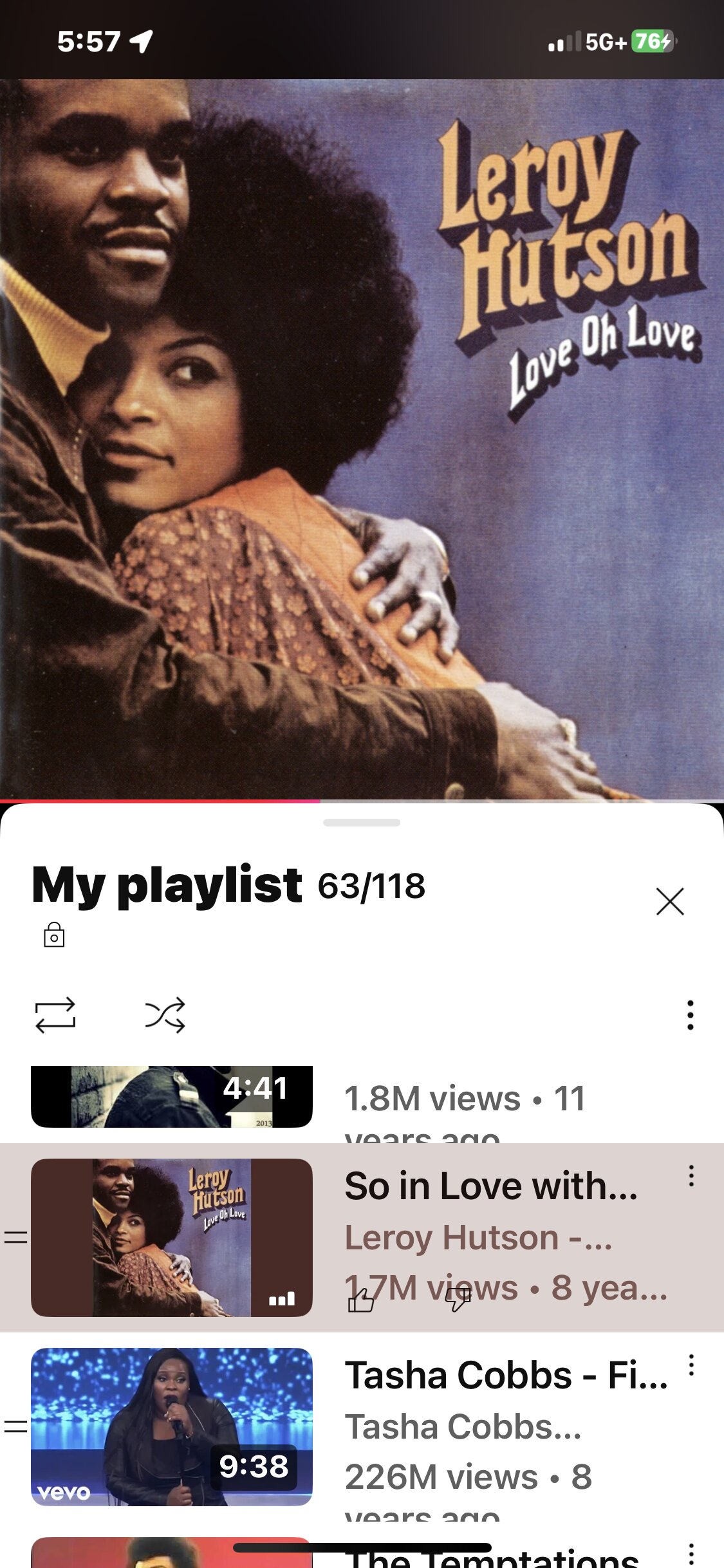Open options for Tasha Cobbs video

(x=691, y=1365)
